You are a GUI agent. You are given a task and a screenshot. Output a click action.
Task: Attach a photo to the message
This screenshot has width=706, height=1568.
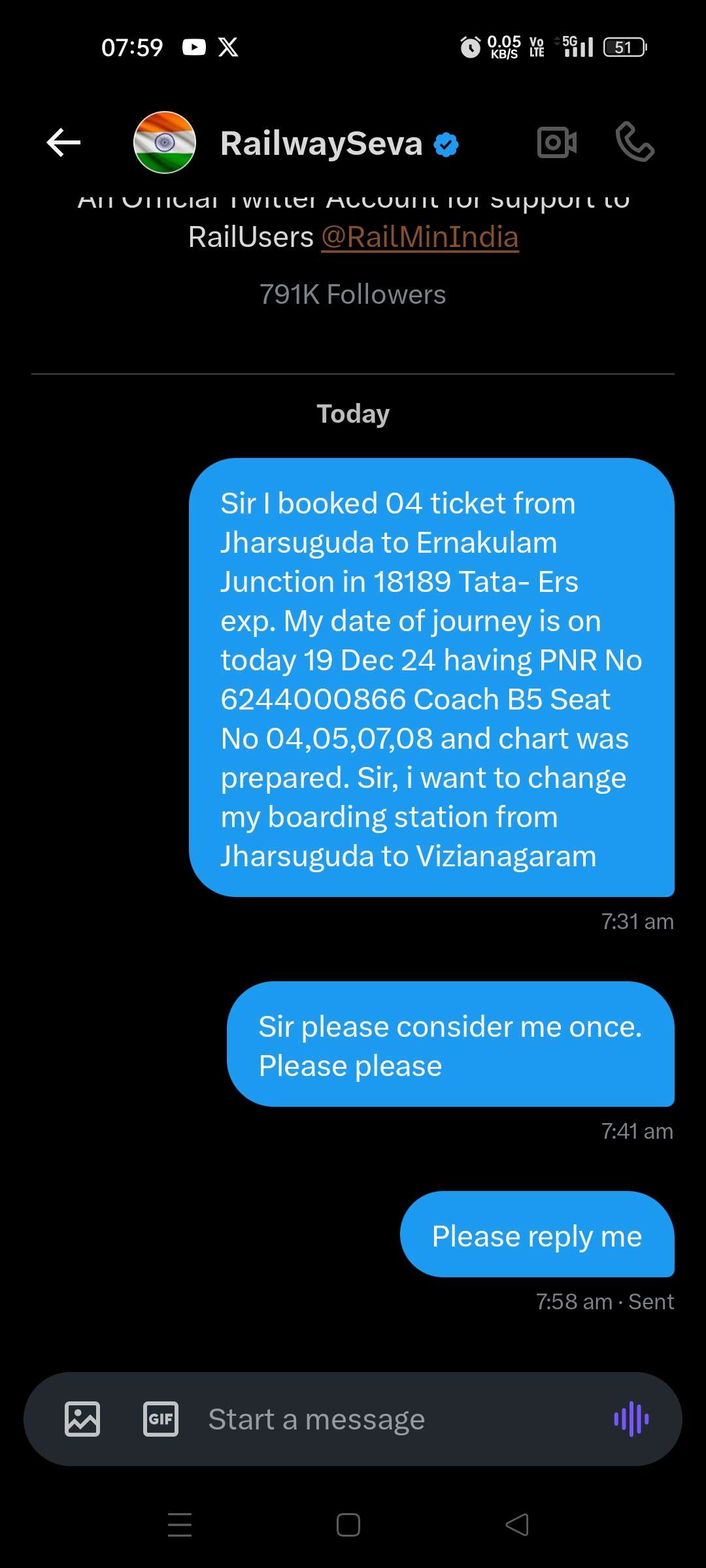coord(82,1419)
